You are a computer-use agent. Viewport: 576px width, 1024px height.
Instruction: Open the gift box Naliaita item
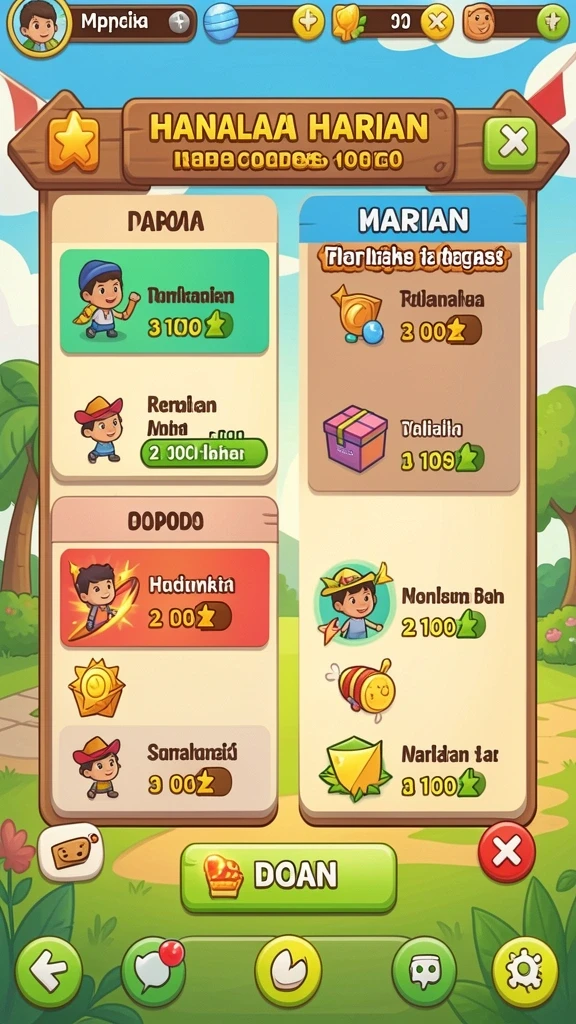[414, 439]
